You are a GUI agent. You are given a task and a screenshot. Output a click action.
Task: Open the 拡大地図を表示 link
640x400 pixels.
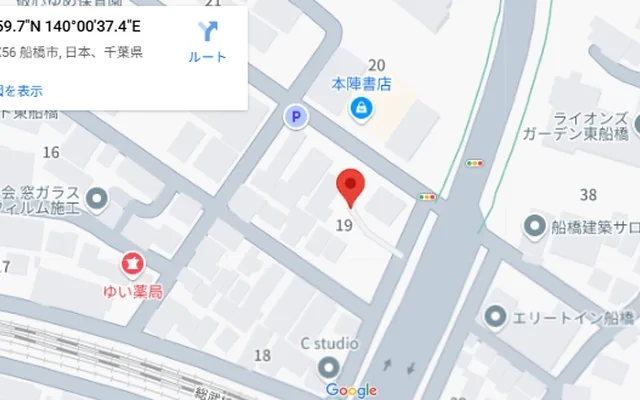[22, 91]
